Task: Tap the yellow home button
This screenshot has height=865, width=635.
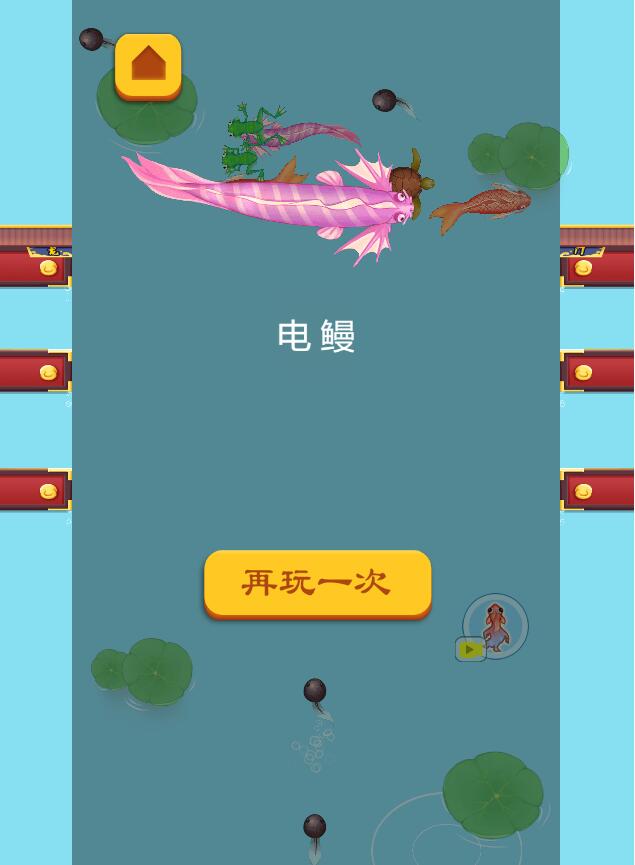Action: (148, 65)
